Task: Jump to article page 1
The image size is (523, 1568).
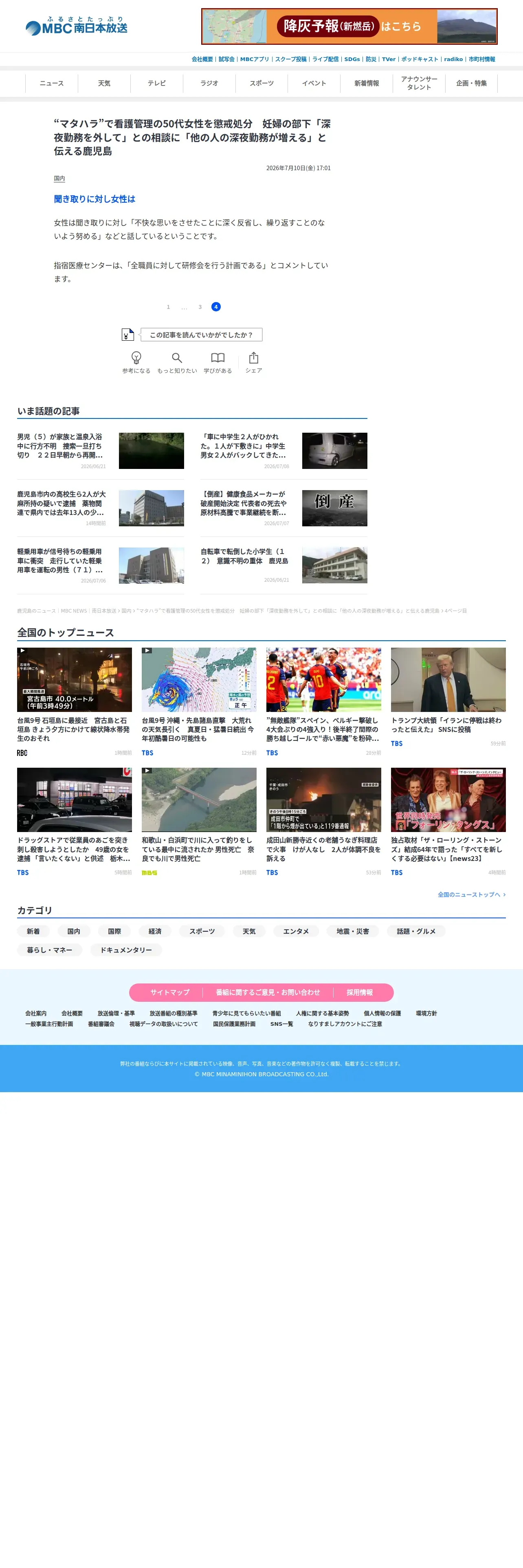Action: click(168, 307)
